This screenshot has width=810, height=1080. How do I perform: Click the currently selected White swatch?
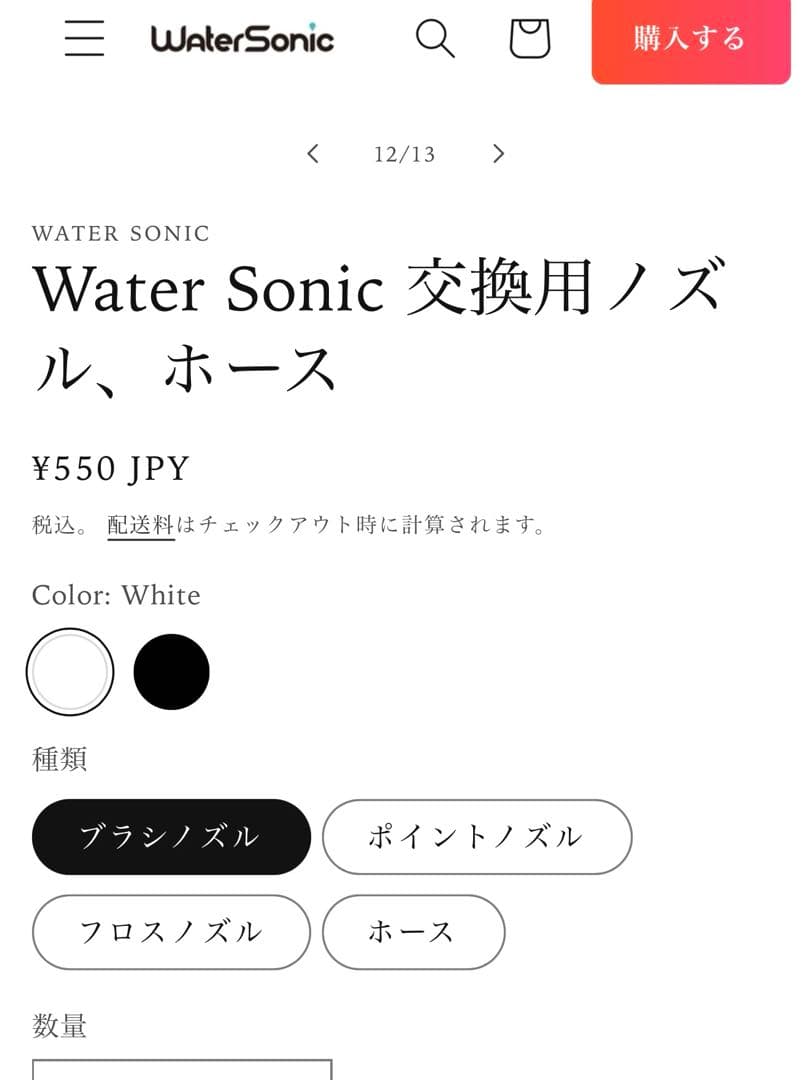pyautogui.click(x=69, y=671)
